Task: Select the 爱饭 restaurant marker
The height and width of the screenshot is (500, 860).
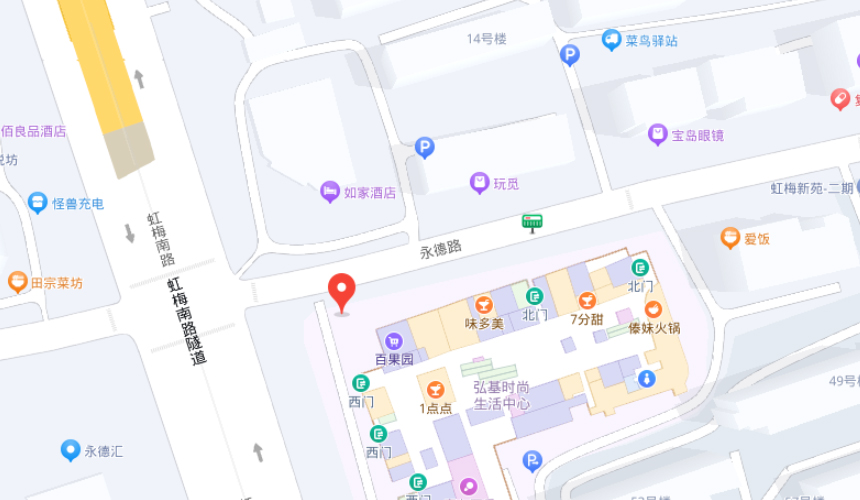Action: (x=730, y=238)
